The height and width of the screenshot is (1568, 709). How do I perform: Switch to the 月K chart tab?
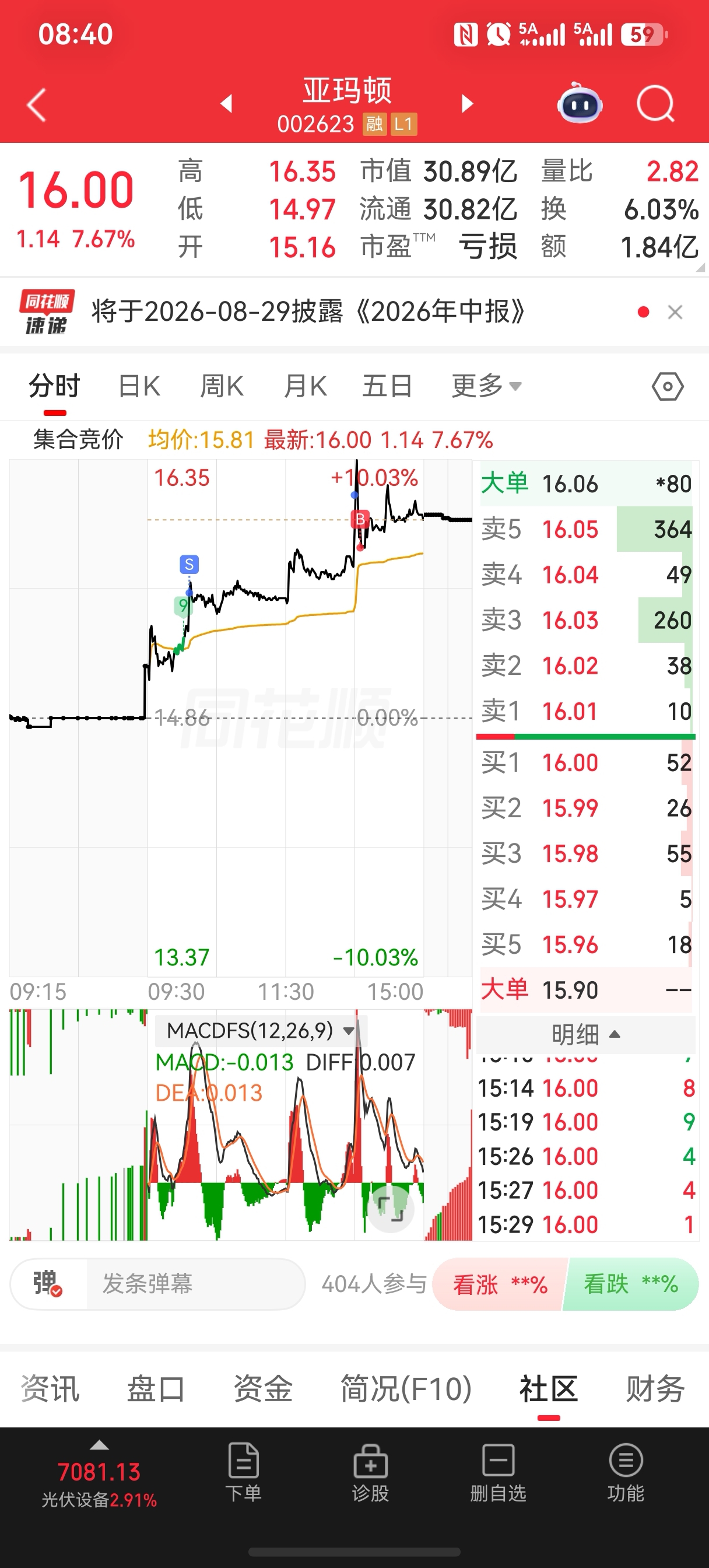305,386
